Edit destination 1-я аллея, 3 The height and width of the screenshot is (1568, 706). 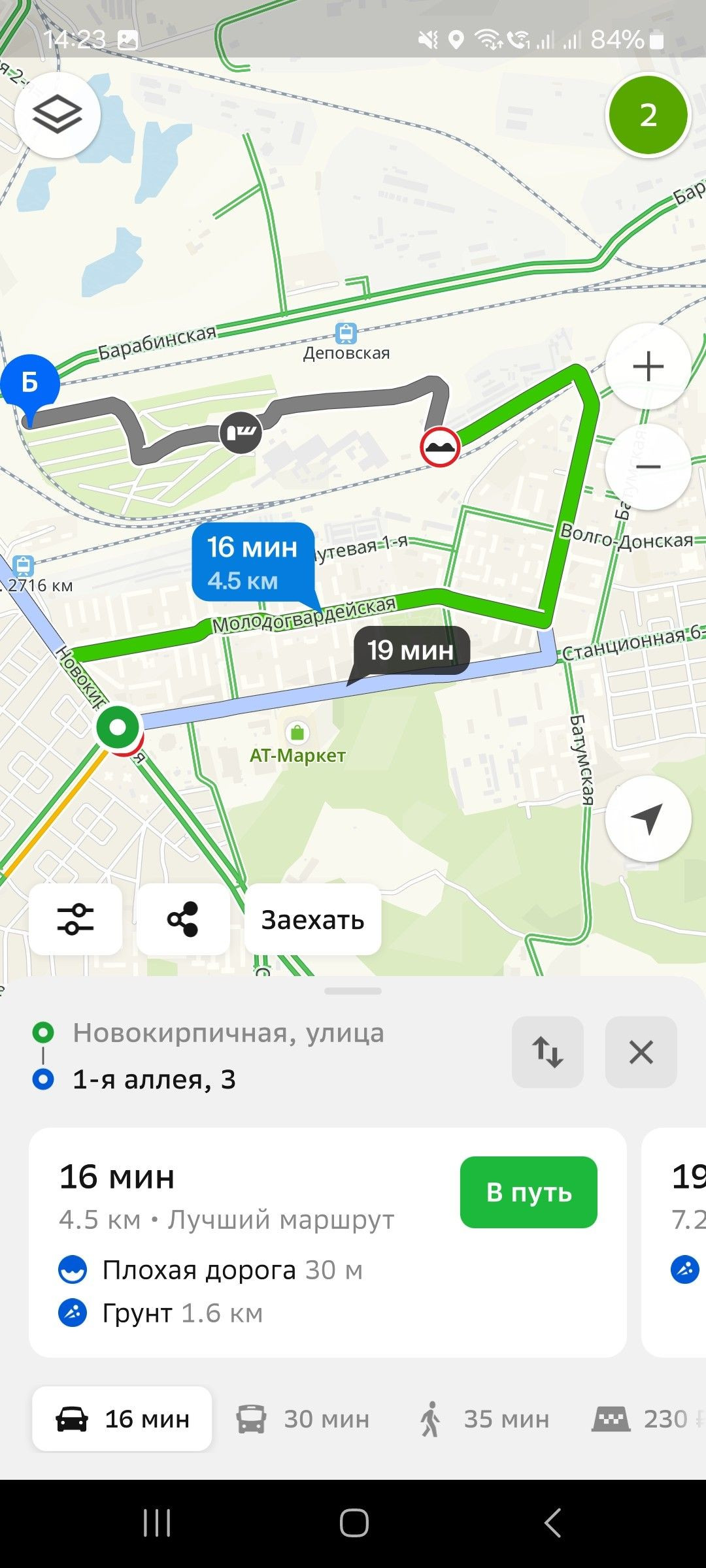coord(154,1079)
